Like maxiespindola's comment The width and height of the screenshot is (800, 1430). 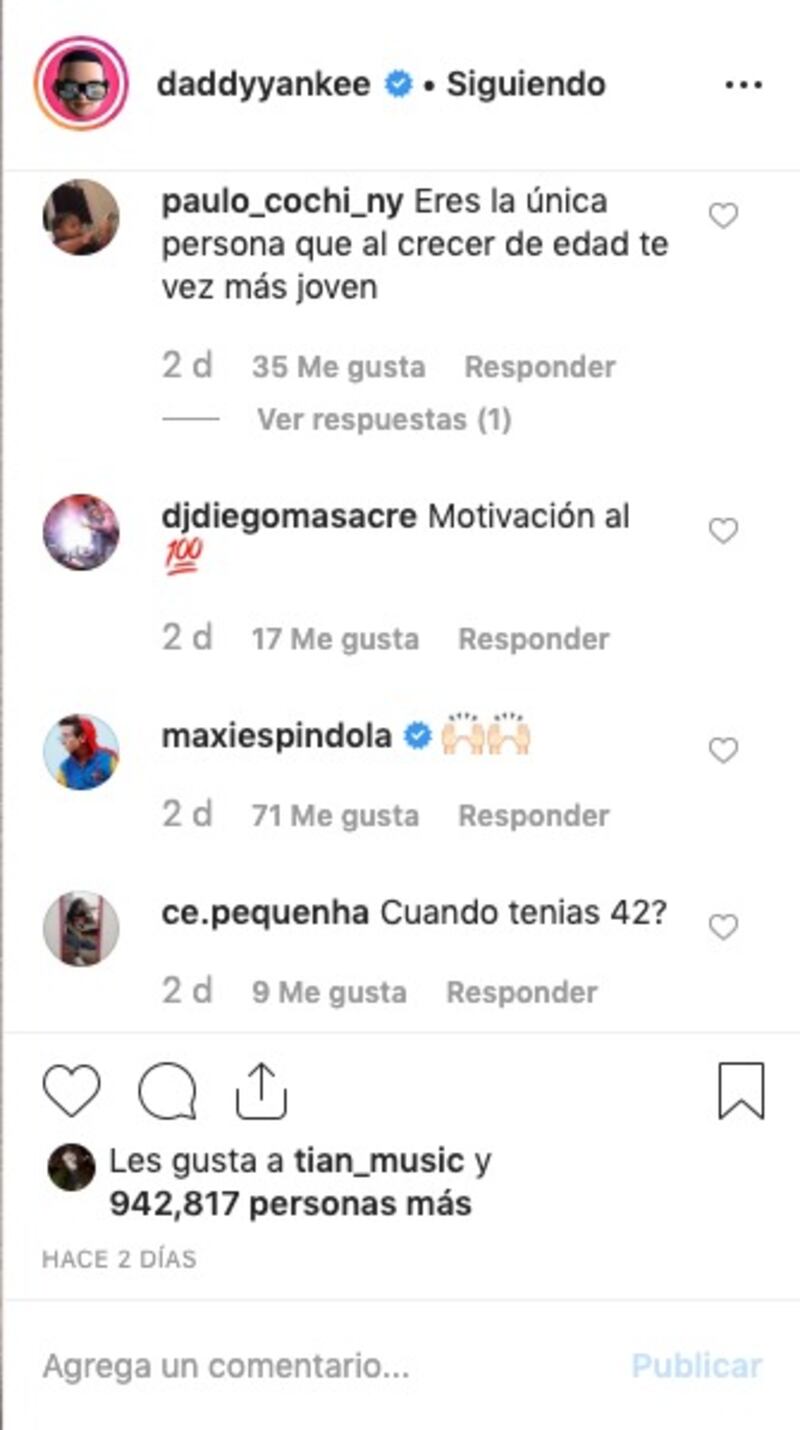point(723,750)
